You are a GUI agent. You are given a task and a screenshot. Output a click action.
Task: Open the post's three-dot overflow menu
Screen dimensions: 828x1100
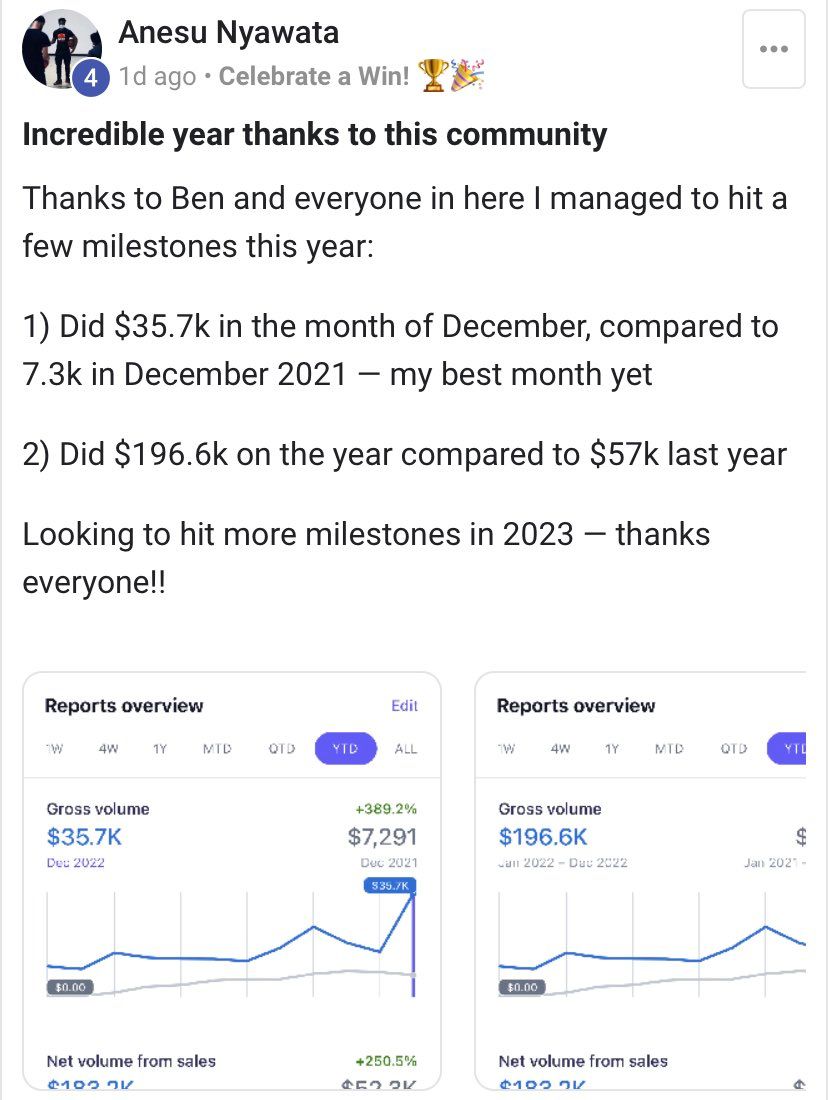(x=773, y=49)
